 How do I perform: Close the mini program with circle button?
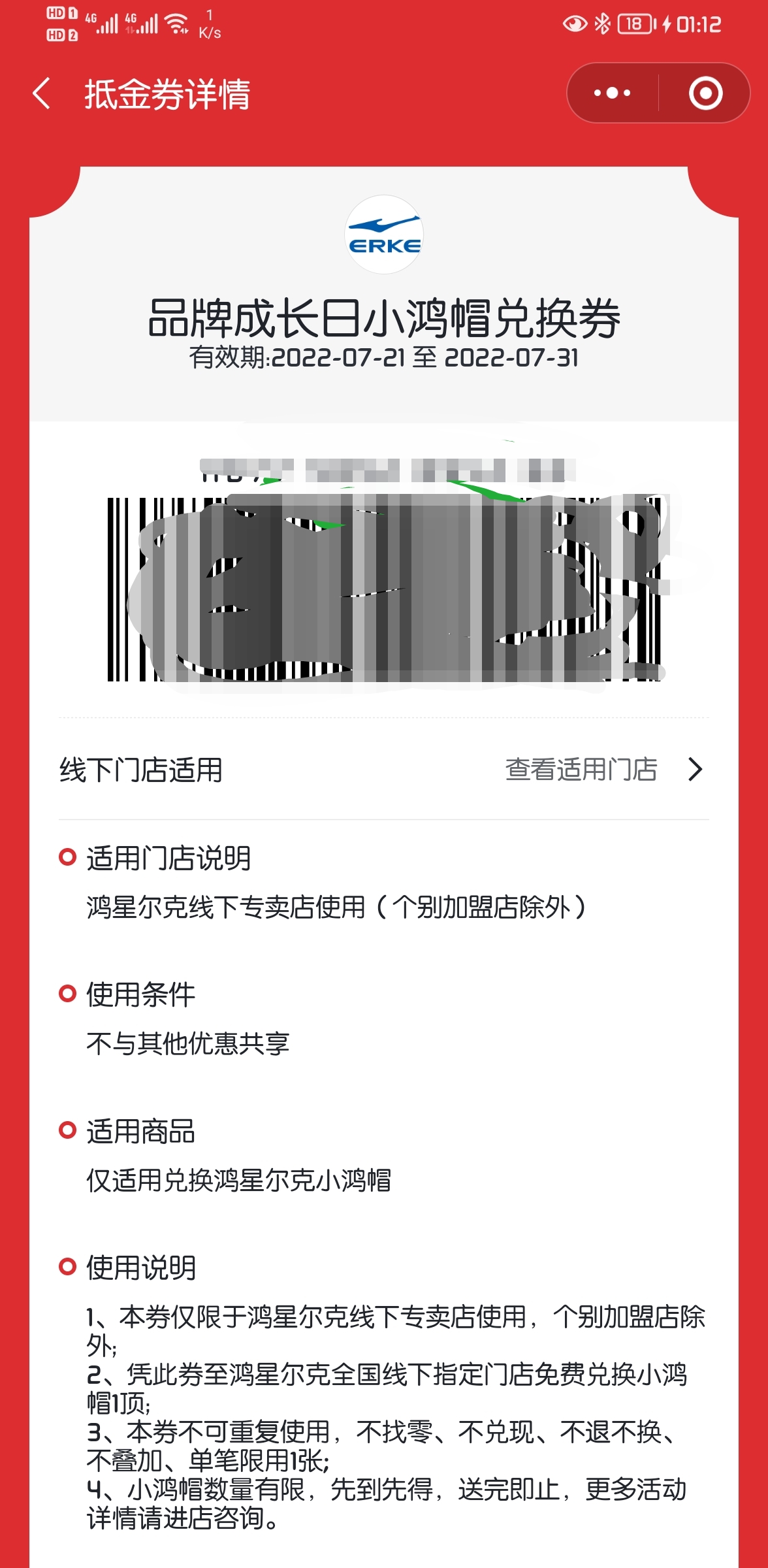[705, 93]
